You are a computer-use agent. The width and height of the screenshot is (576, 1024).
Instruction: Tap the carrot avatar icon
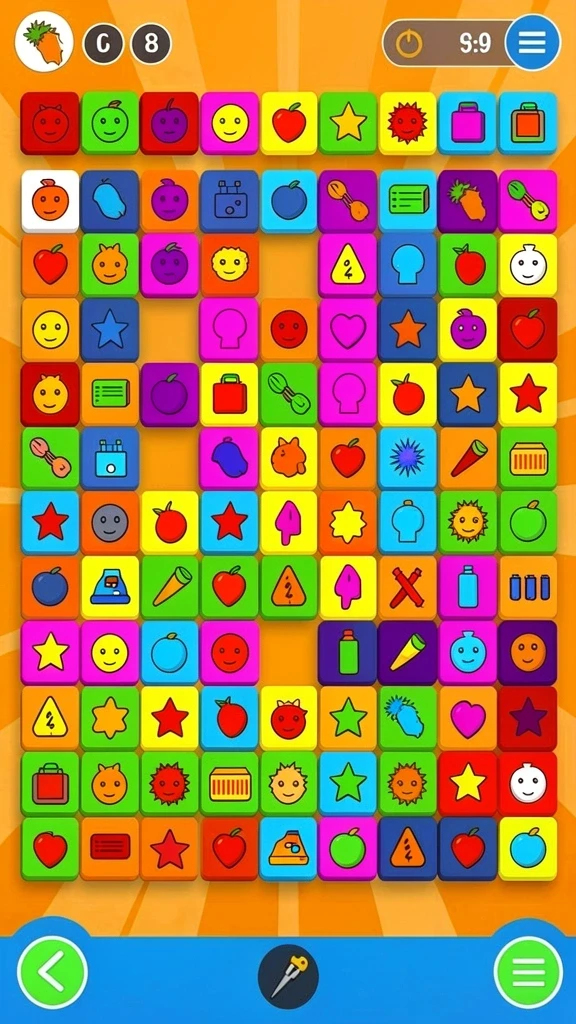tap(44, 43)
